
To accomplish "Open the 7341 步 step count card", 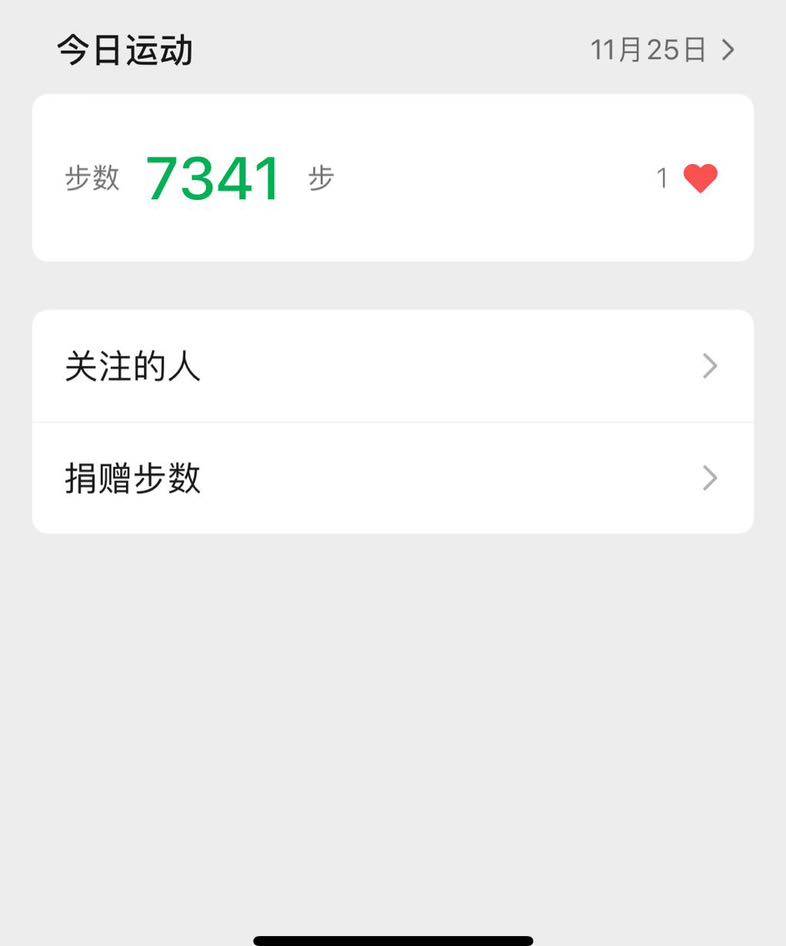I will pos(300,178).
